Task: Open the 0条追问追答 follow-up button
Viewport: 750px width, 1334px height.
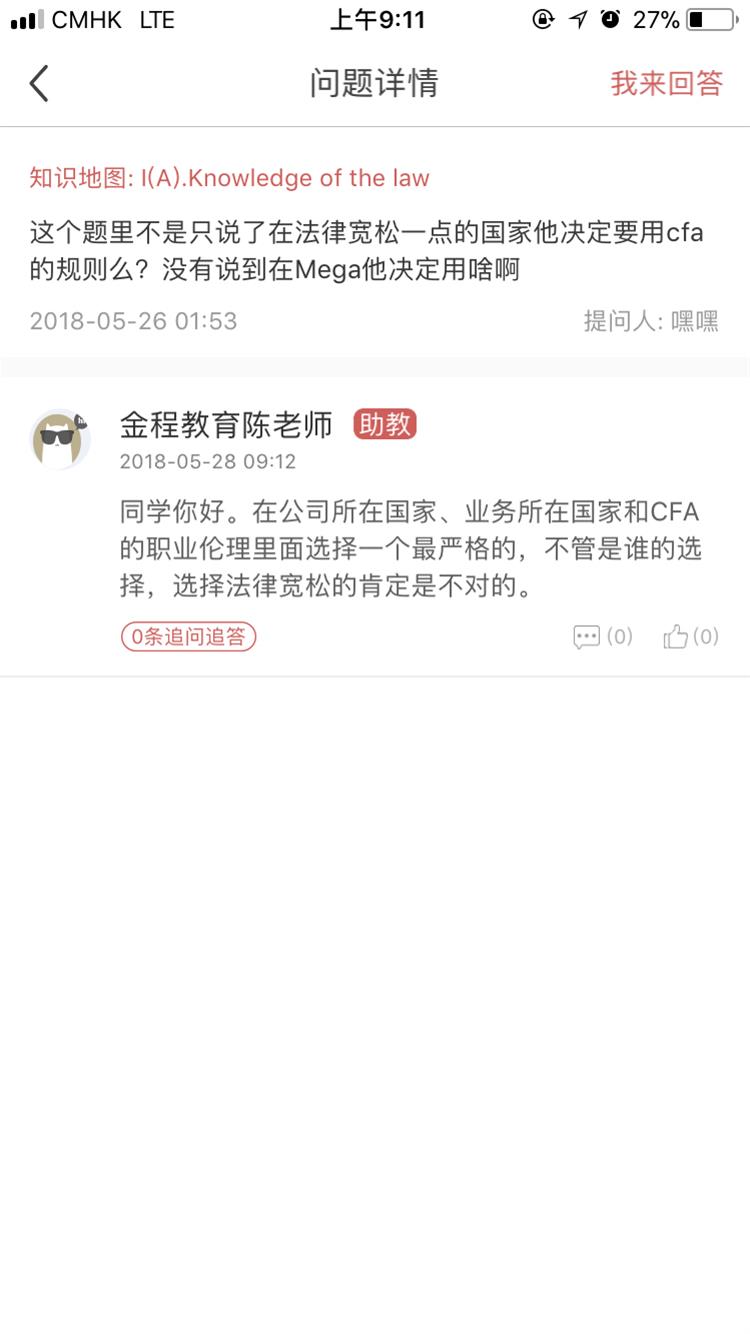Action: tap(189, 637)
